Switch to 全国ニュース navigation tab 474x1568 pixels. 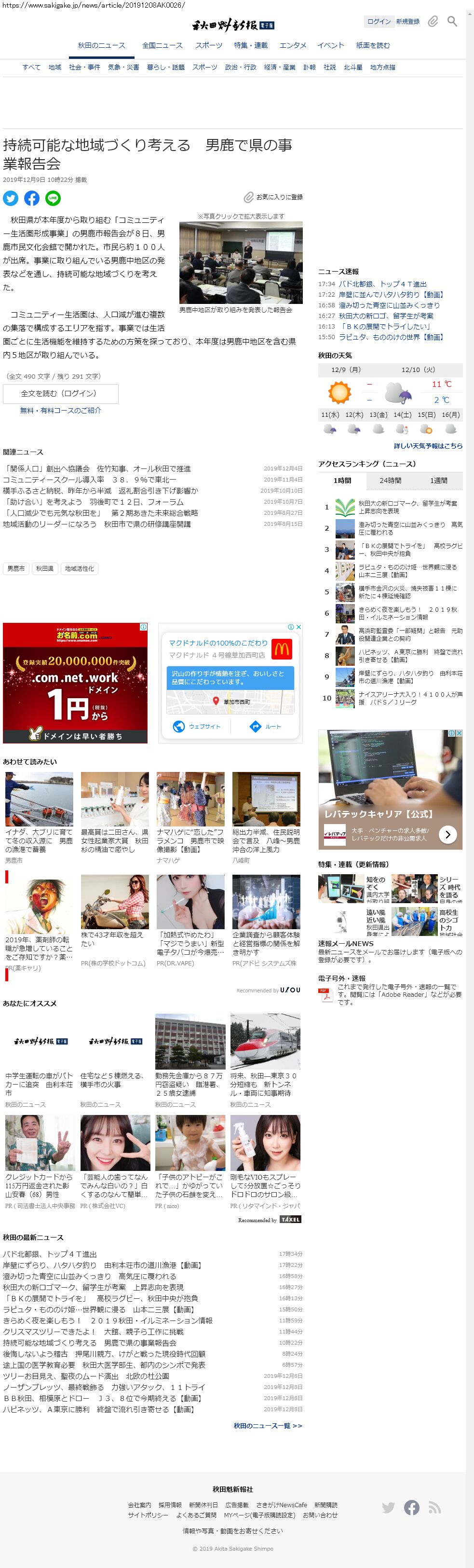coord(162,46)
